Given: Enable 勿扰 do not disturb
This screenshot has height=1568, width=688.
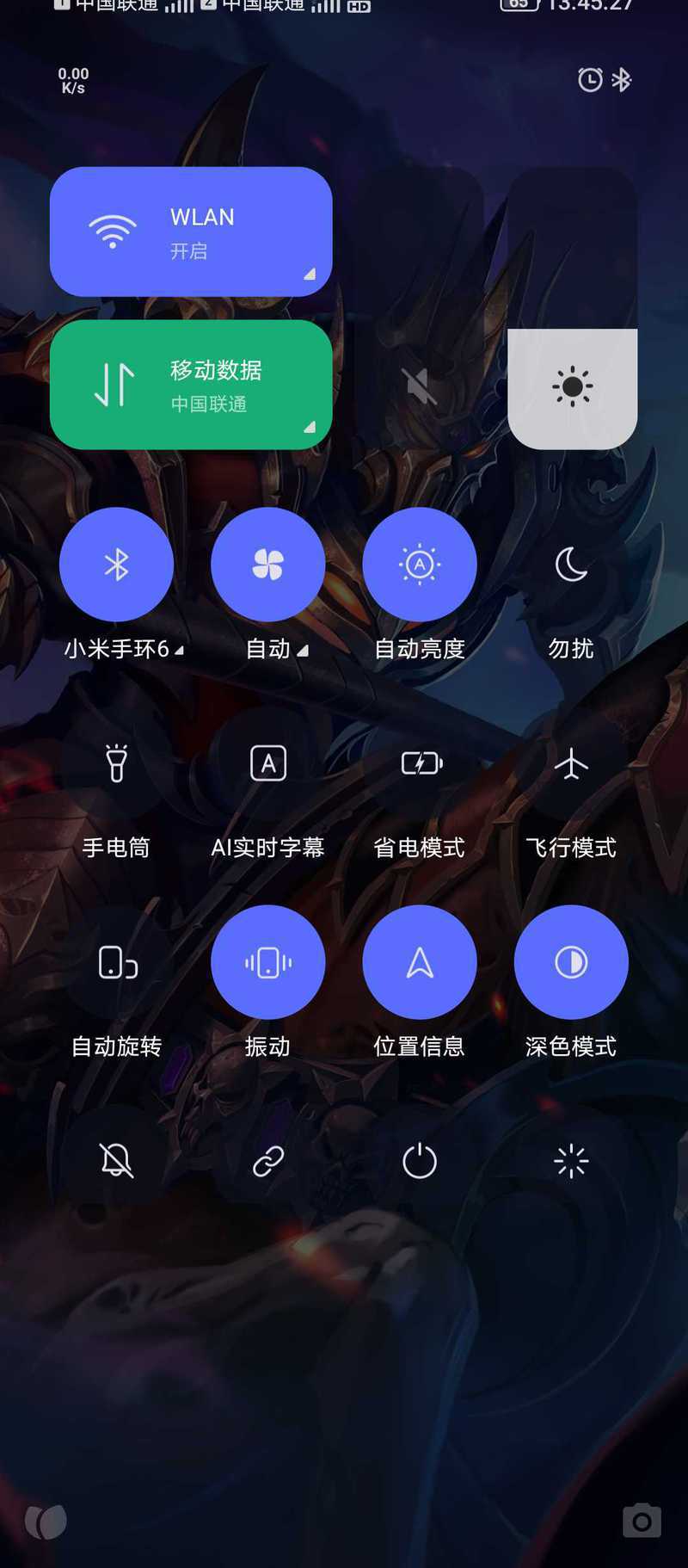Looking at the screenshot, I should tap(571, 565).
